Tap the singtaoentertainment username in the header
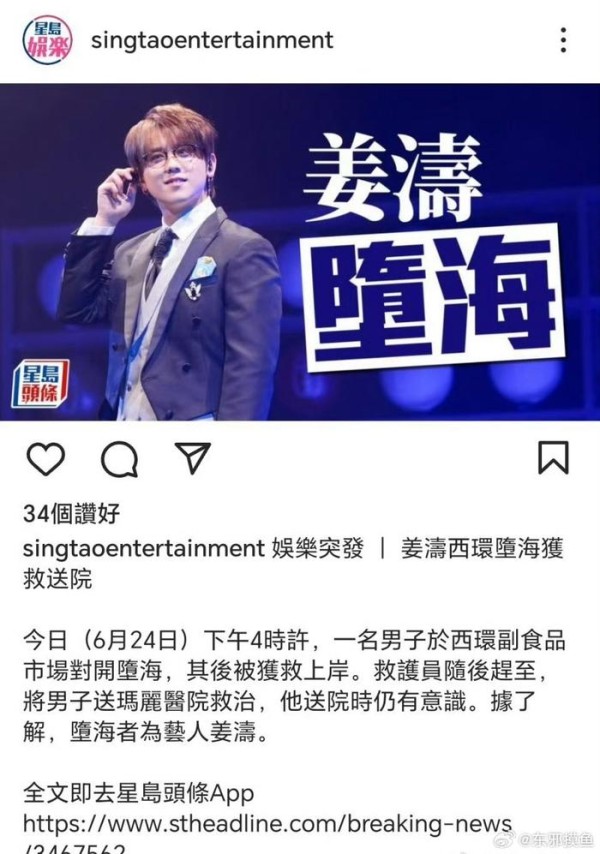 [211, 41]
